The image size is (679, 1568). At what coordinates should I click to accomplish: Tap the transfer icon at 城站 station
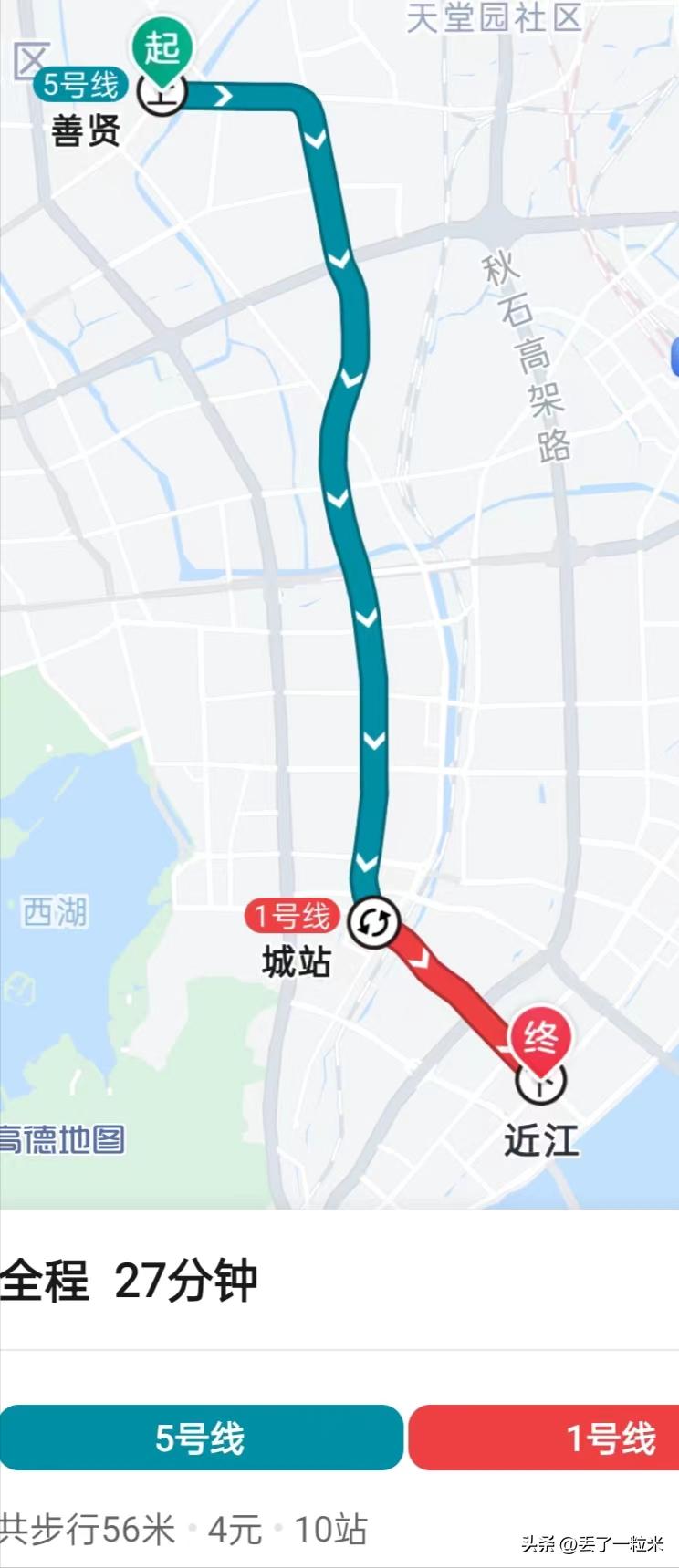click(x=374, y=923)
